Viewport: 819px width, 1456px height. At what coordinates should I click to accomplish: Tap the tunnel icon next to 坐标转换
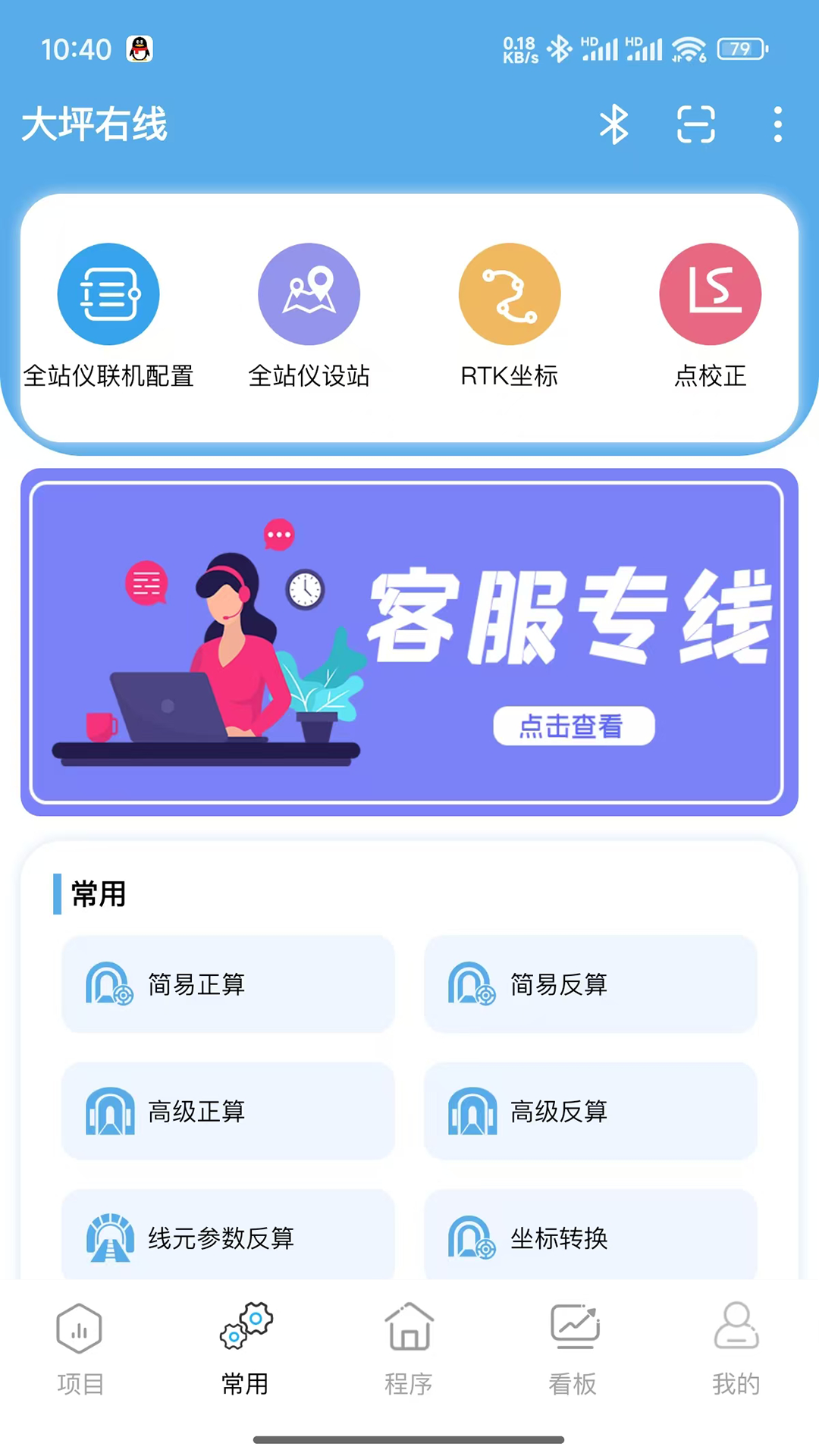coord(472,1237)
